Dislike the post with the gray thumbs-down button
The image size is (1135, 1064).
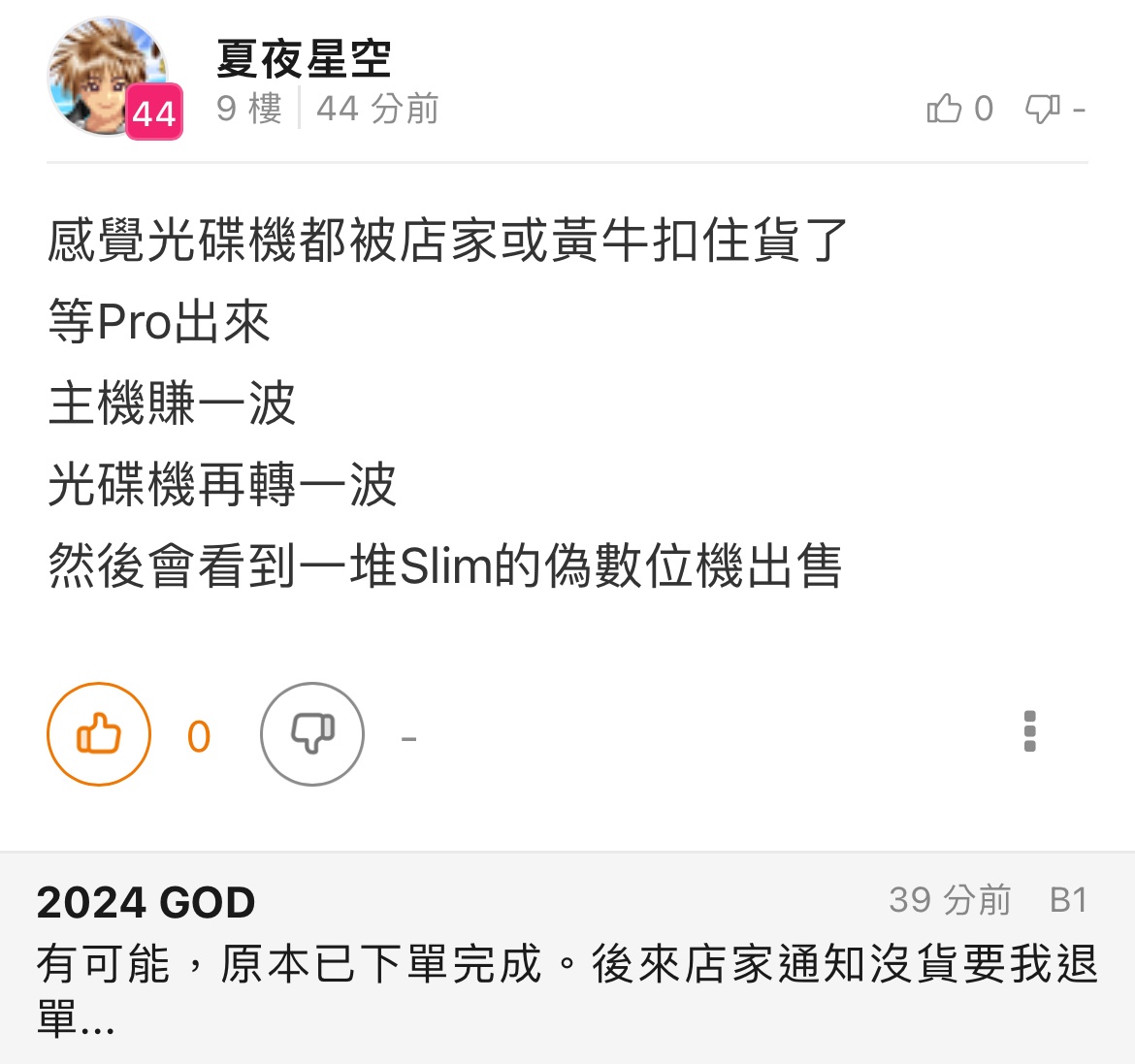[312, 734]
